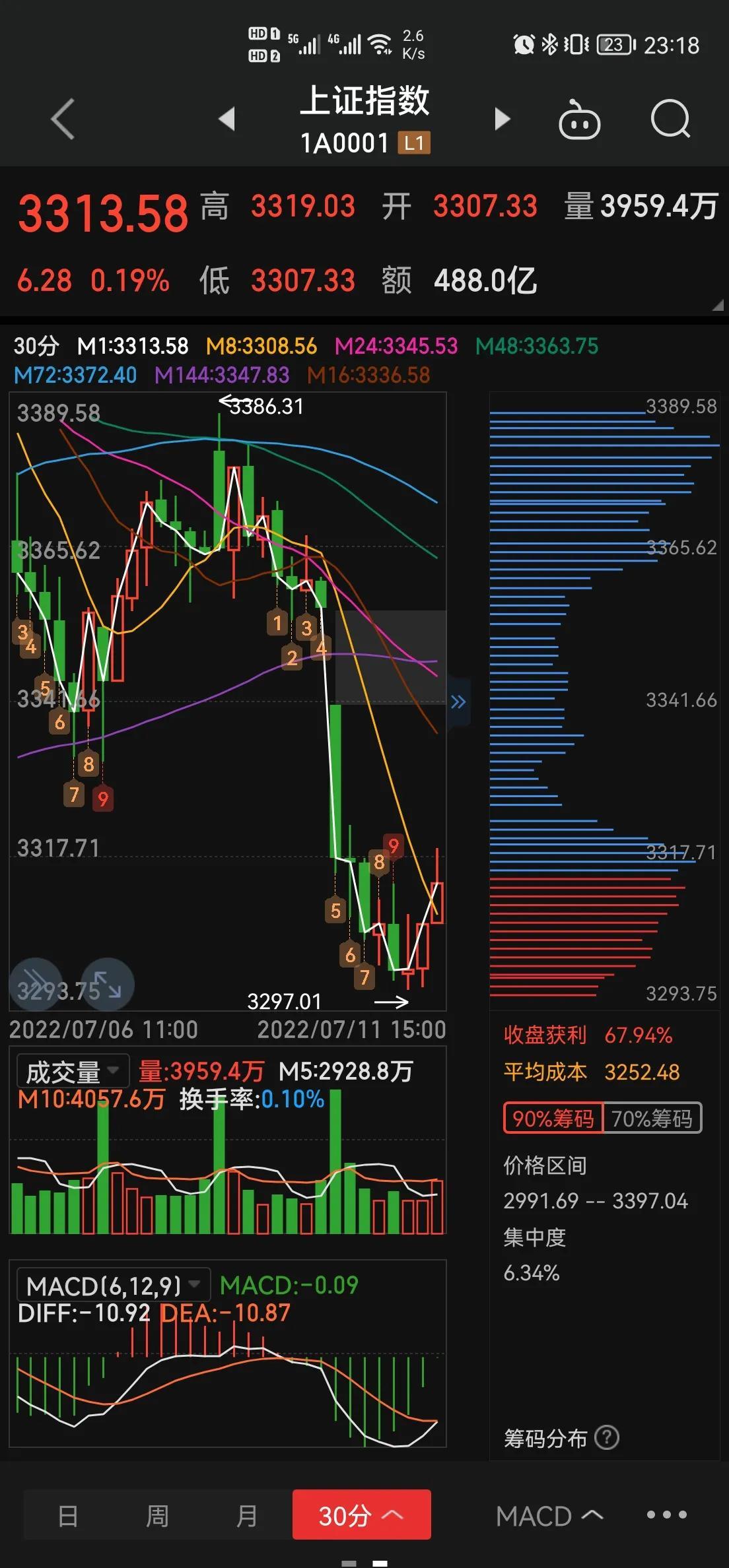The width and height of the screenshot is (729, 1568).
Task: Collapse the chip panel with double-chevron
Action: coord(458,702)
